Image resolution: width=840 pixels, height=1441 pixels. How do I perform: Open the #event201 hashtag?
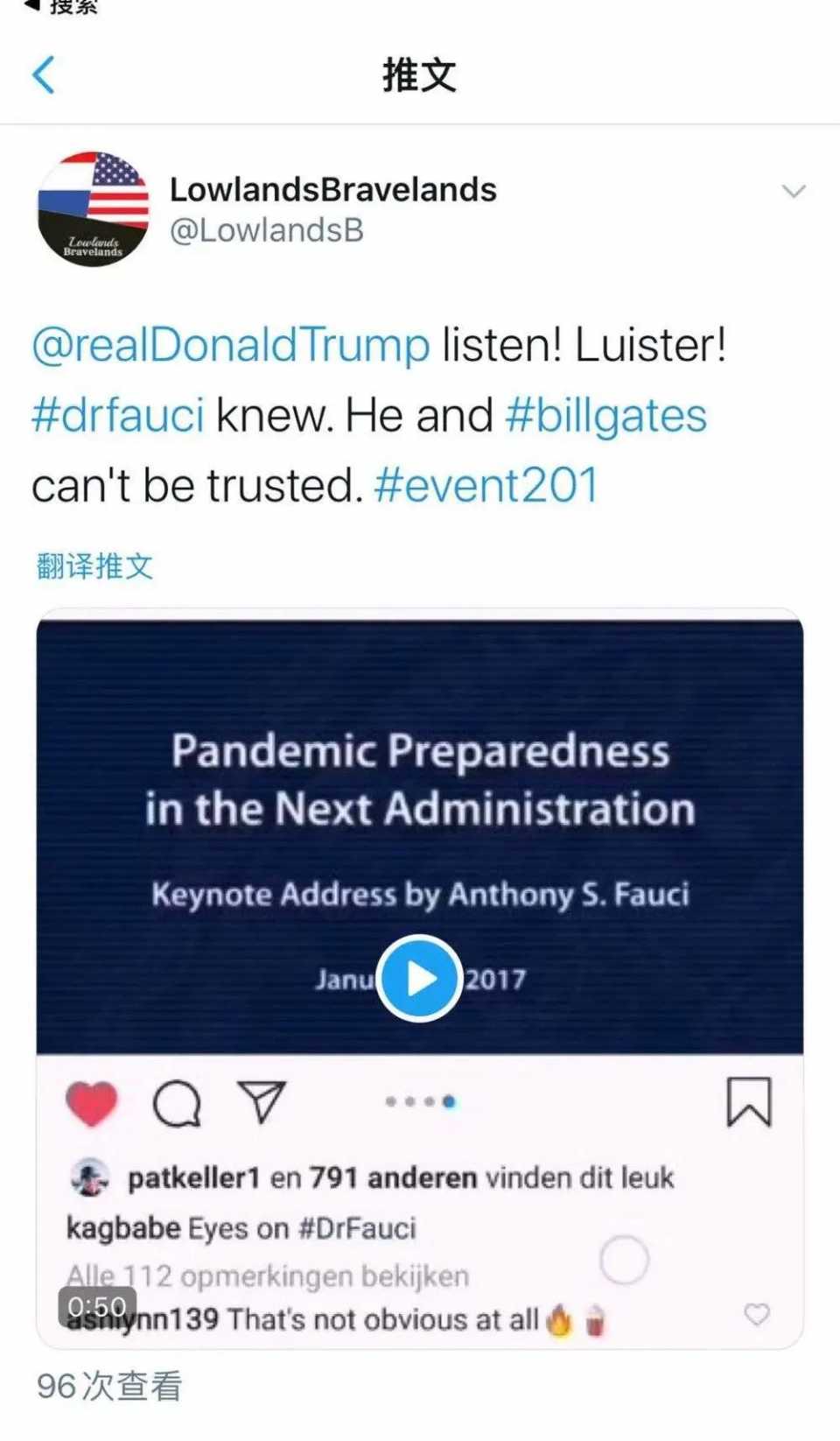(486, 484)
